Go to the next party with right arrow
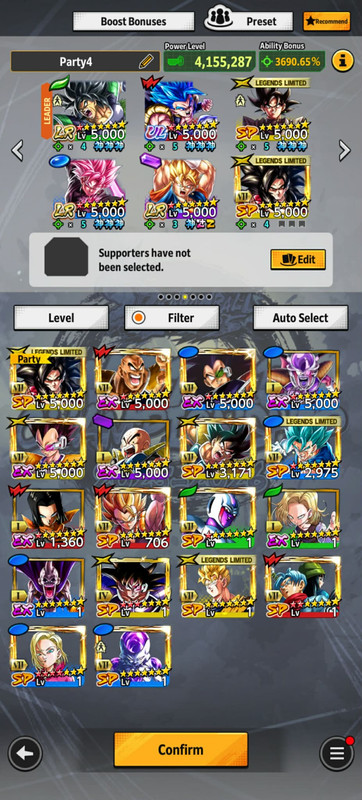The image size is (362, 800). (345, 151)
